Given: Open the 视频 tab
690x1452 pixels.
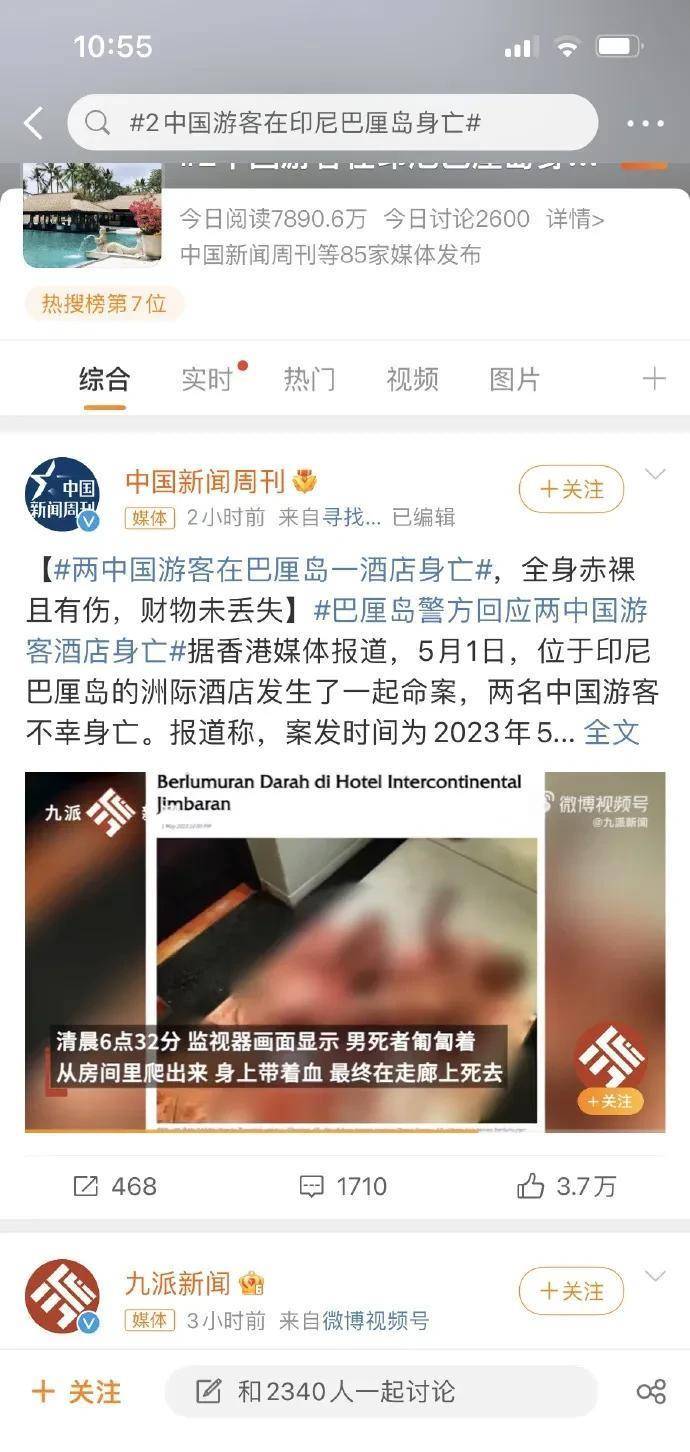Looking at the screenshot, I should click(412, 379).
